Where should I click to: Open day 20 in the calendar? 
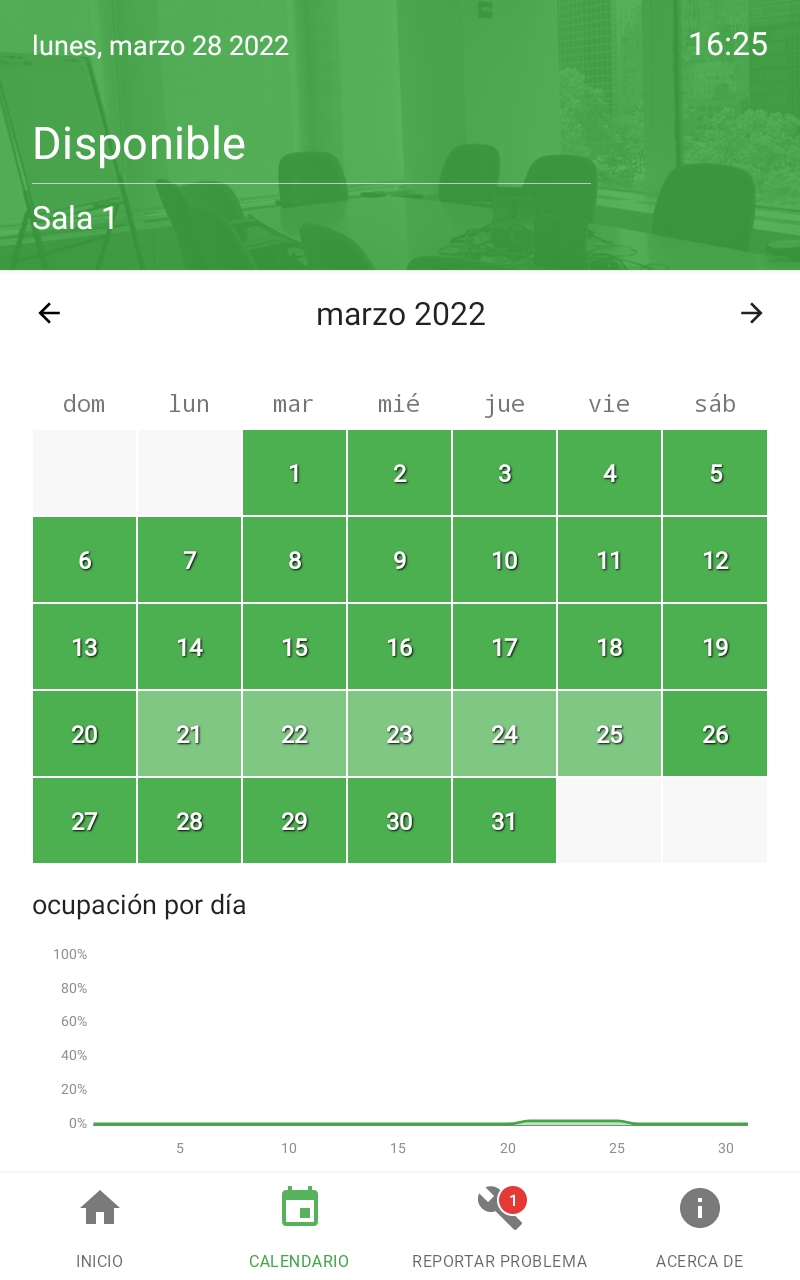click(x=84, y=734)
